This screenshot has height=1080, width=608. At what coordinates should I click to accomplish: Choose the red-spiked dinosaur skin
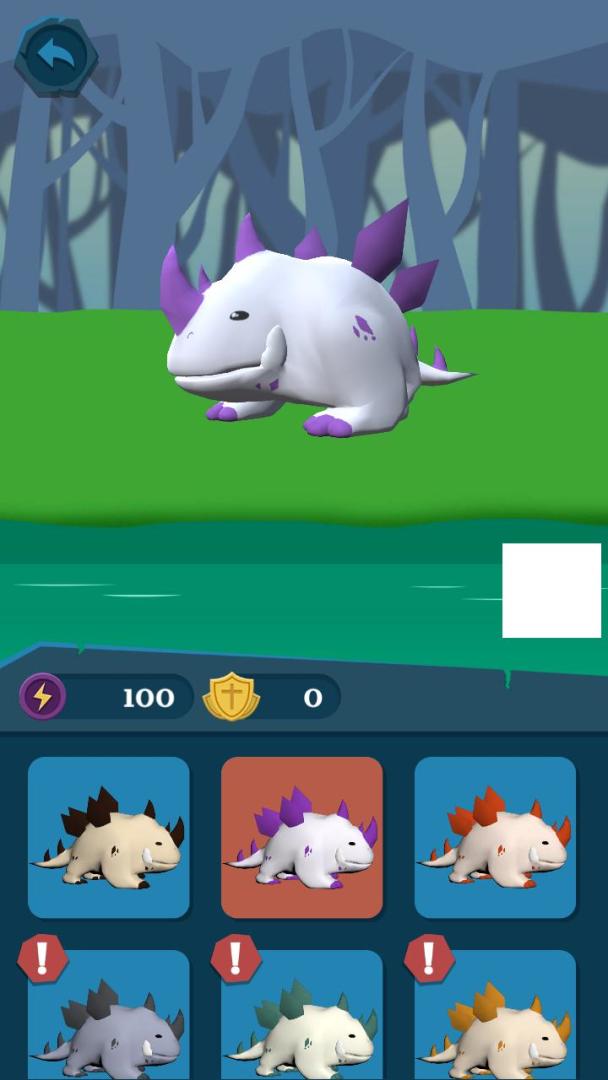(495, 837)
